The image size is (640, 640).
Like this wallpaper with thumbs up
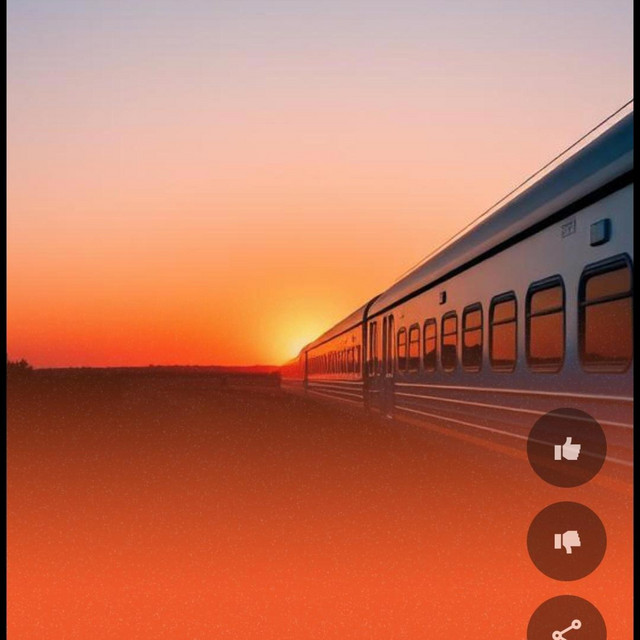[566, 448]
